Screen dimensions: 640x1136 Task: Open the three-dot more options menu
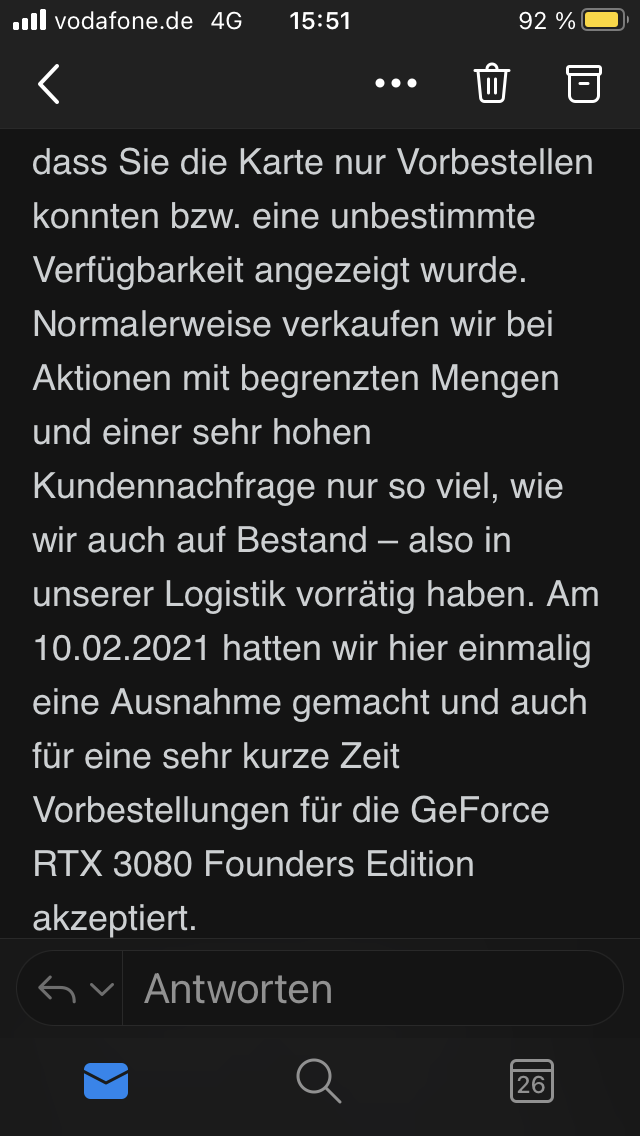coord(396,84)
